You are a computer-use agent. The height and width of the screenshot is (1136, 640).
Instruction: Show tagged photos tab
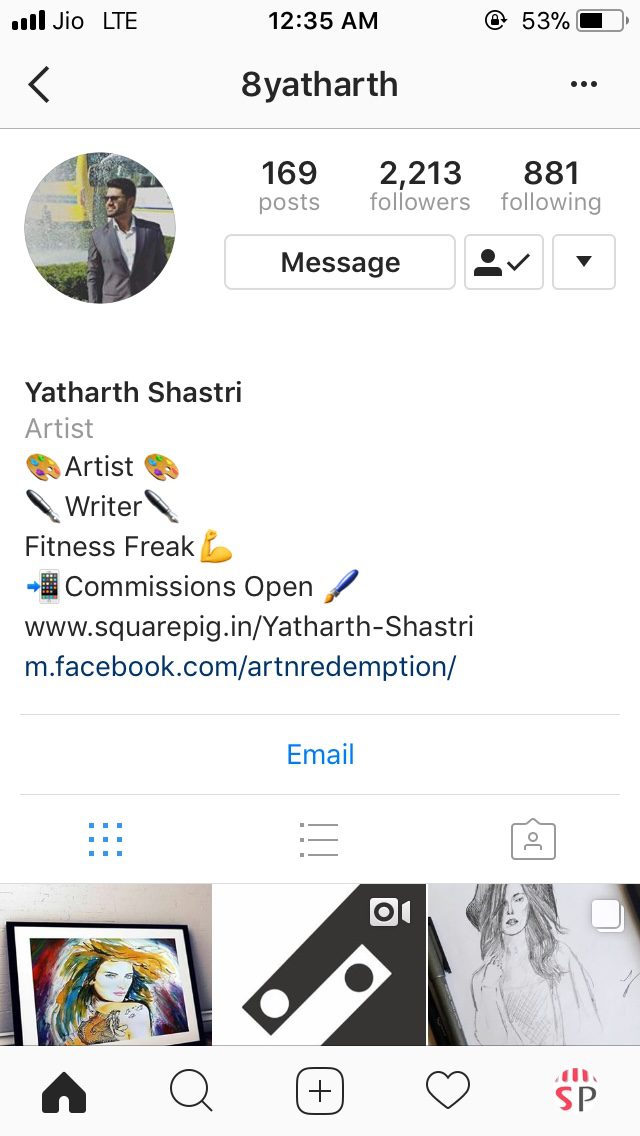533,840
